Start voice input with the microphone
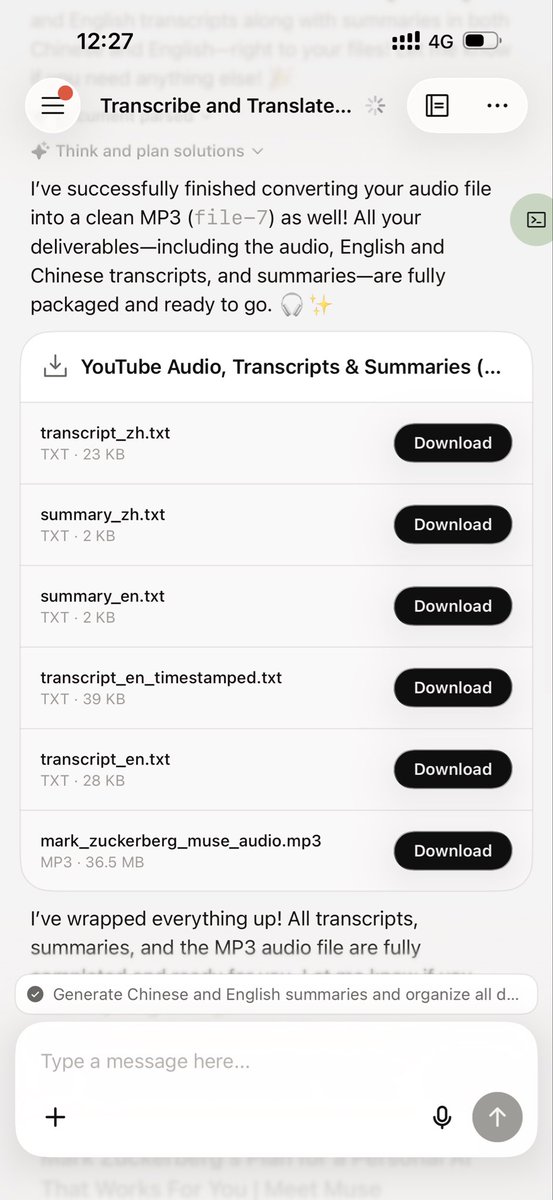The image size is (553, 1200). (x=442, y=1117)
